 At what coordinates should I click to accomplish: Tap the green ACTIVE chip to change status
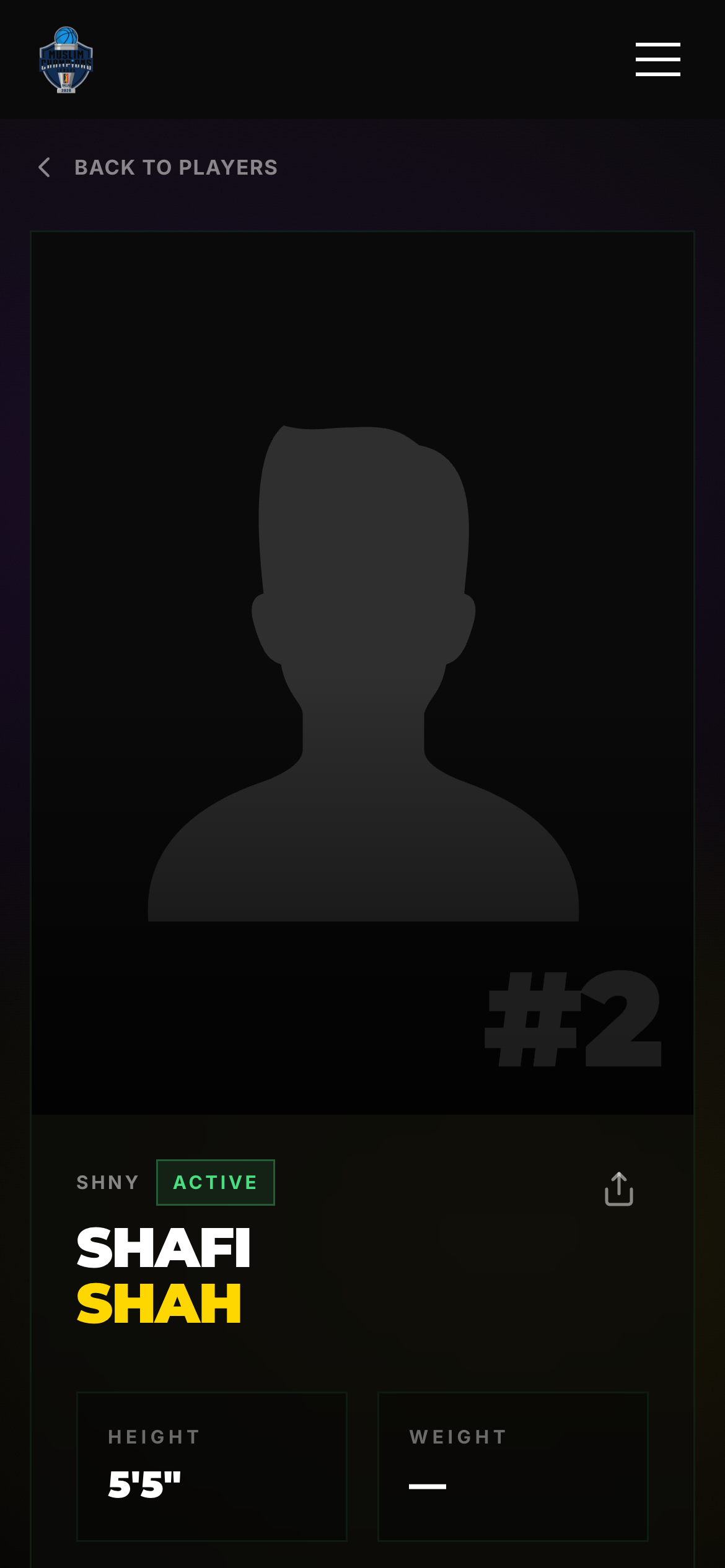pyautogui.click(x=215, y=1182)
